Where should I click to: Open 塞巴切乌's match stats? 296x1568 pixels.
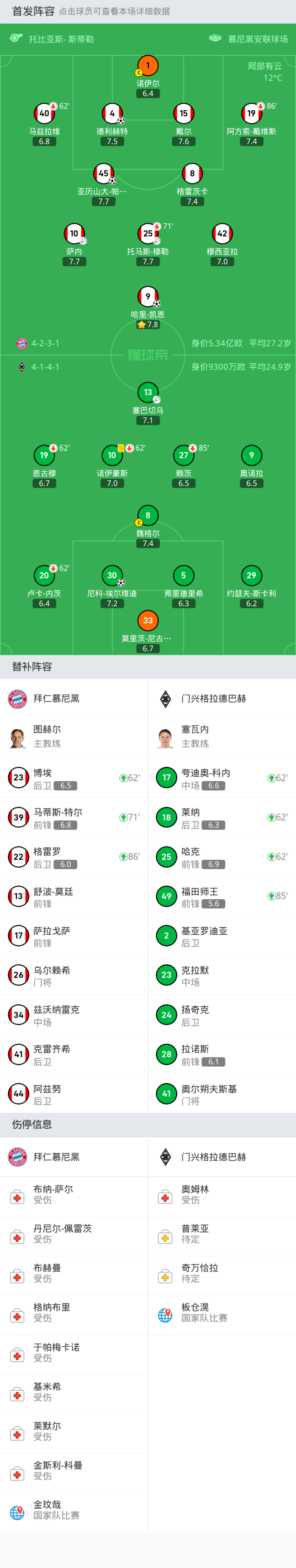coord(148,392)
